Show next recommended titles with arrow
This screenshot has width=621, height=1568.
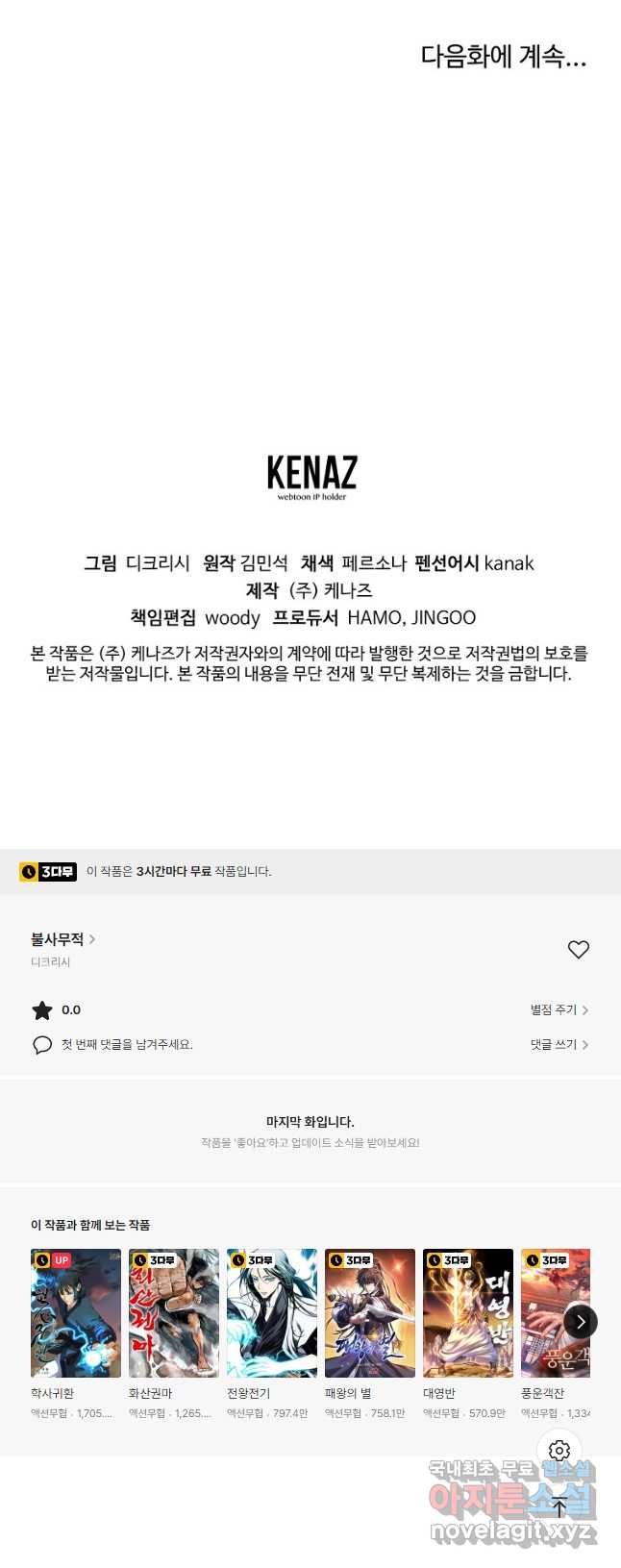(x=580, y=1322)
